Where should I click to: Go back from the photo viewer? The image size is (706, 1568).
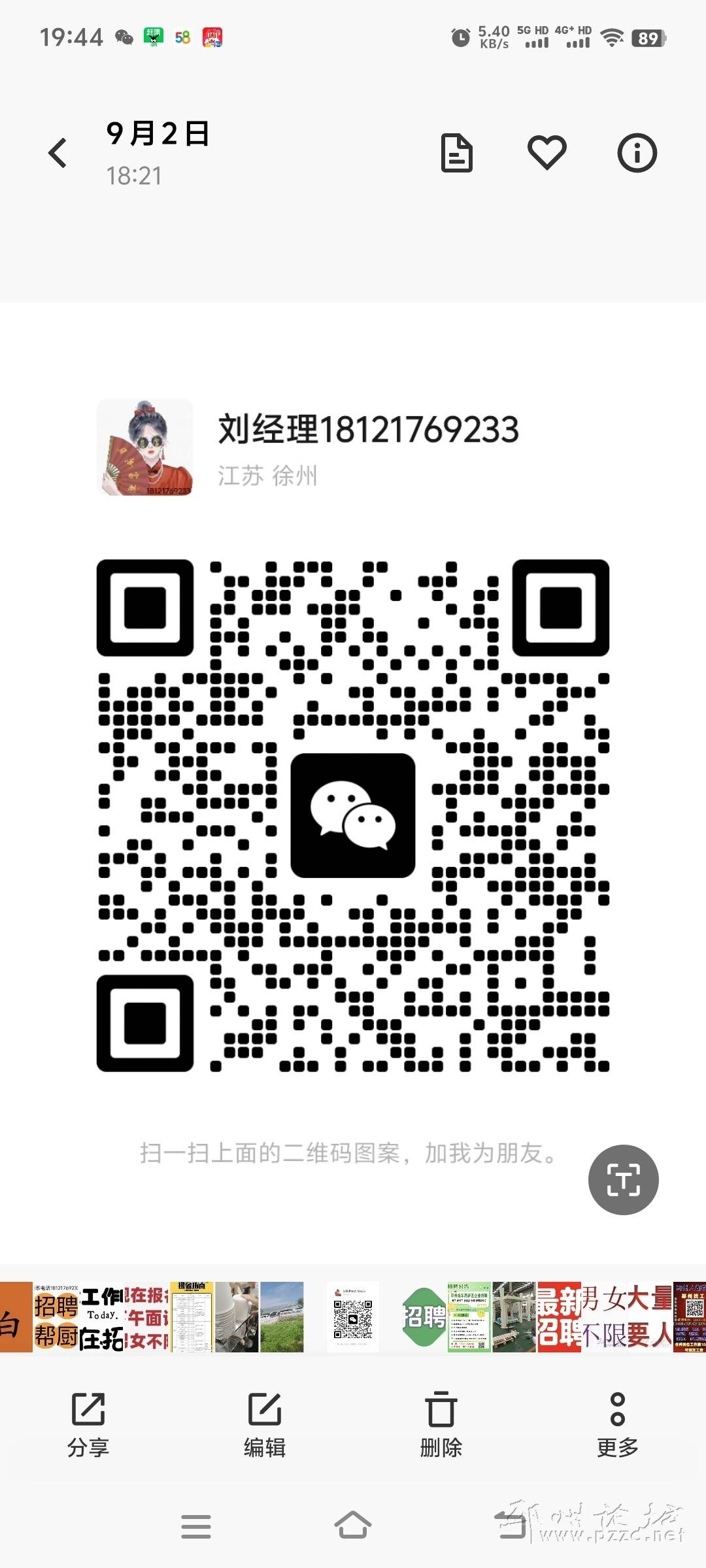tap(58, 153)
